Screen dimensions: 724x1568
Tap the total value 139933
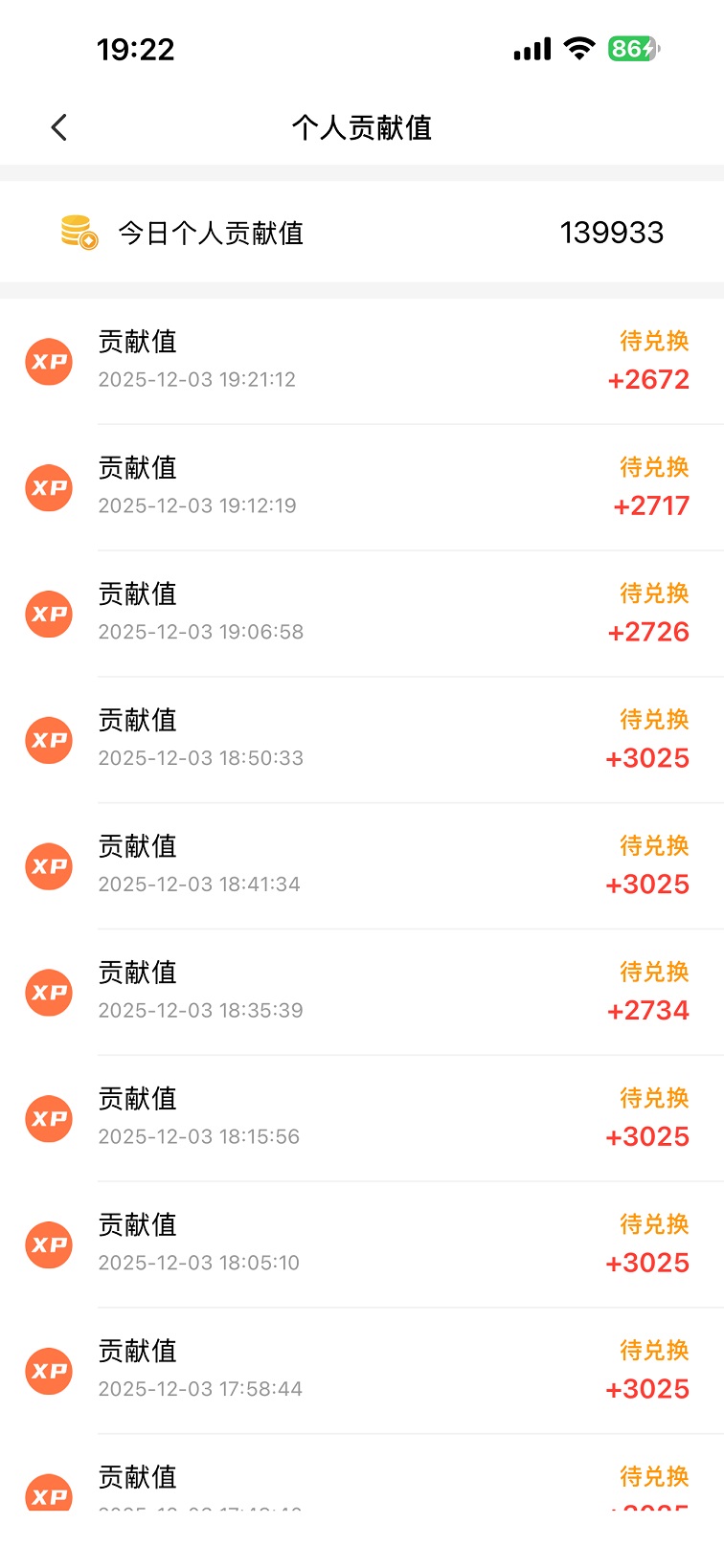[615, 232]
